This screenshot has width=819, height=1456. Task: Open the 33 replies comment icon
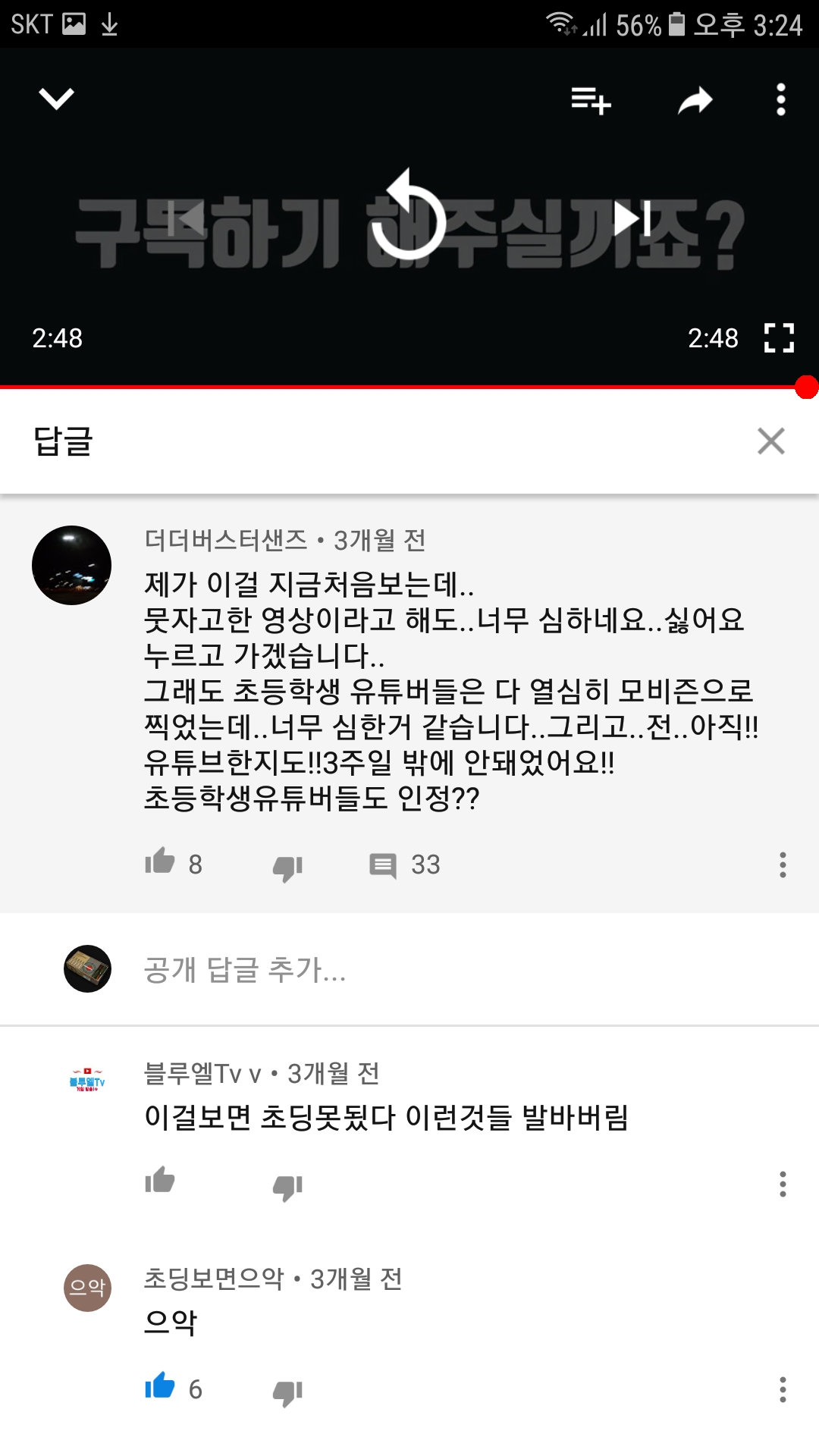tap(383, 864)
